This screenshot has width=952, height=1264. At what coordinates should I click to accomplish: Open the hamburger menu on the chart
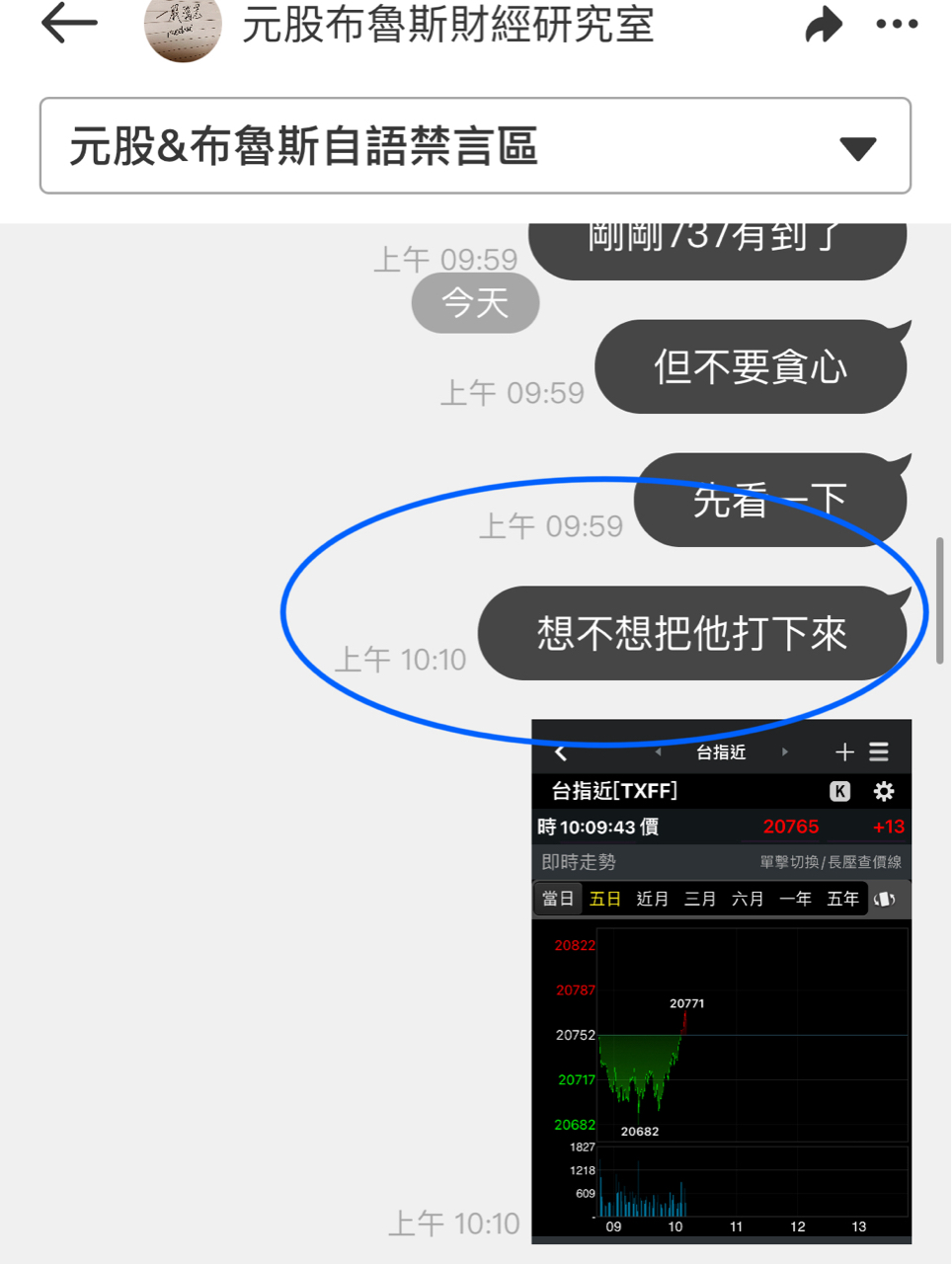click(879, 751)
